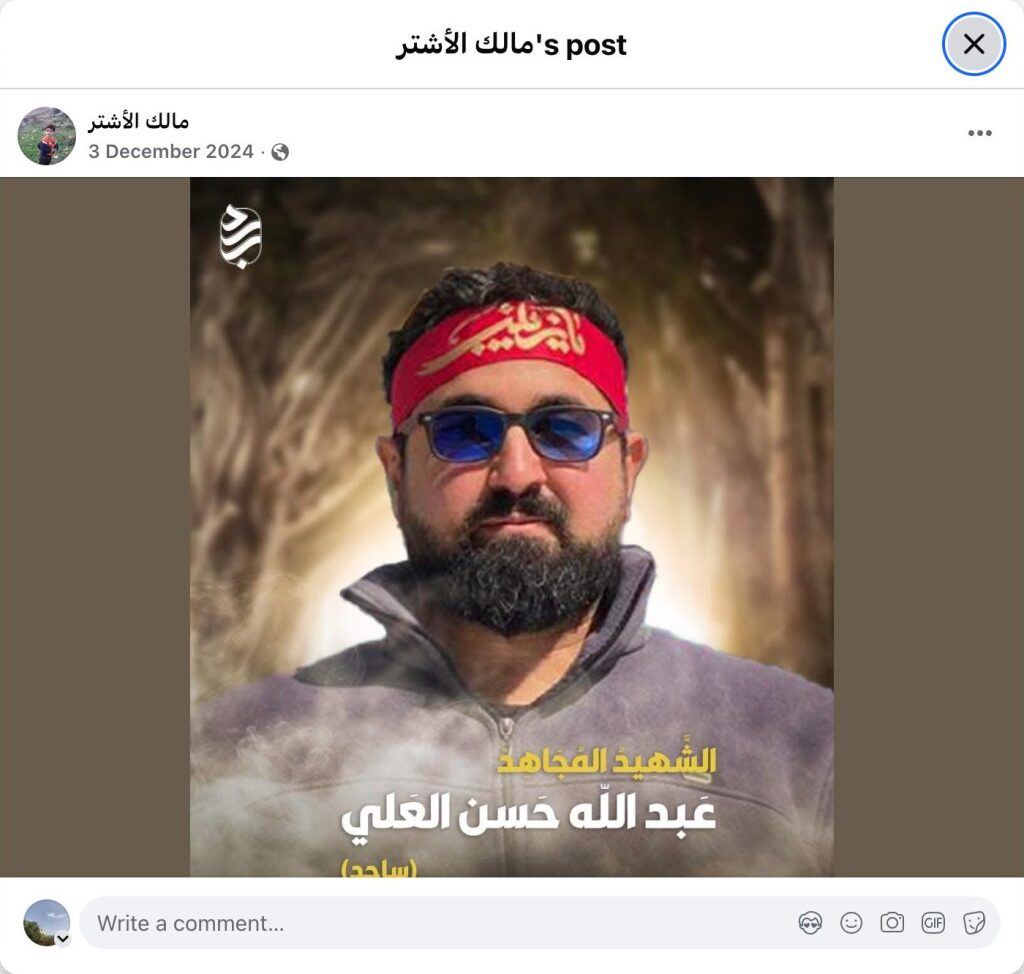Open the emoji picker for comment
This screenshot has height=974, width=1024.
click(851, 923)
